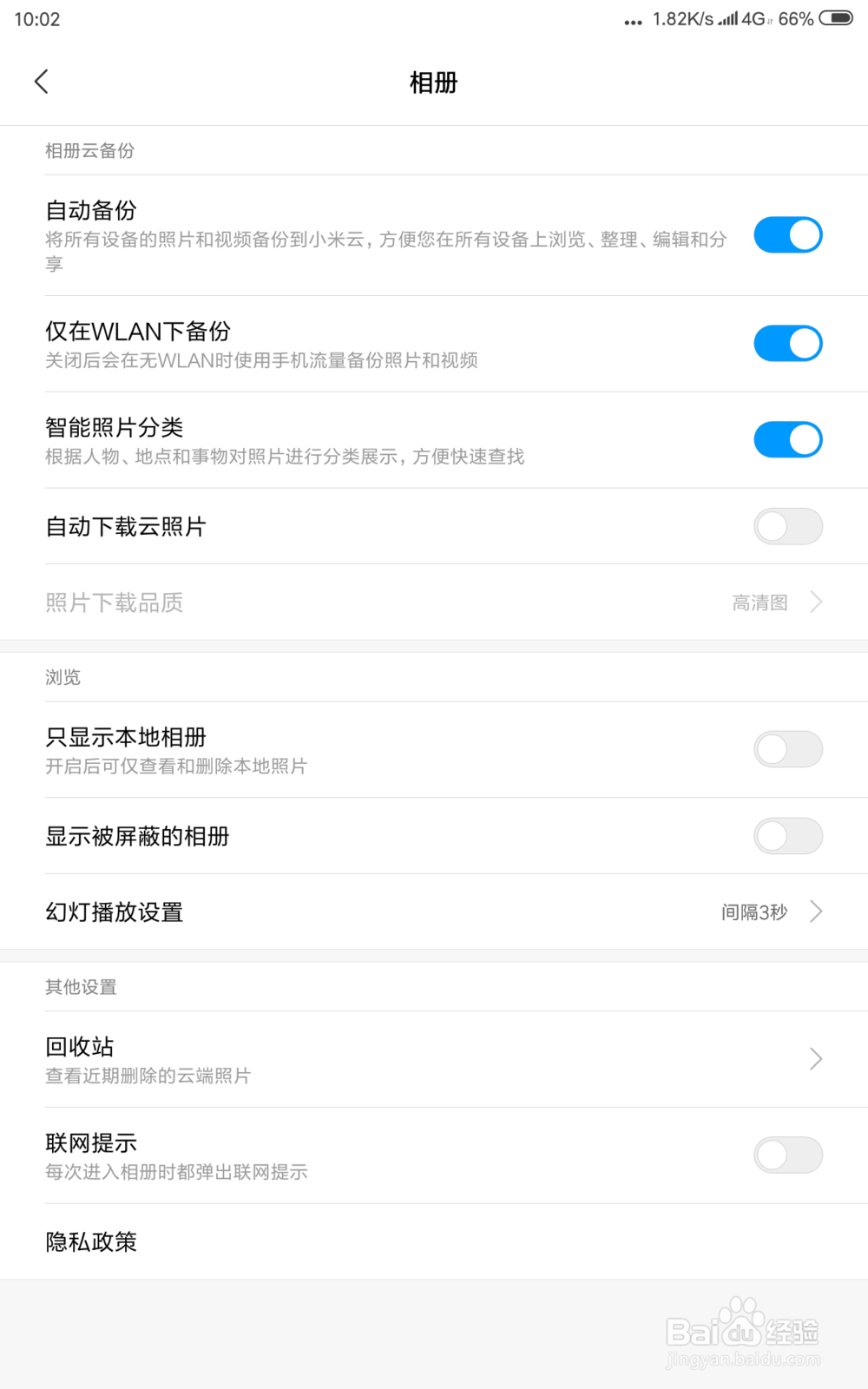Image resolution: width=868 pixels, height=1389 pixels.
Task: Tap the signal strength bars icon
Action: 727,18
